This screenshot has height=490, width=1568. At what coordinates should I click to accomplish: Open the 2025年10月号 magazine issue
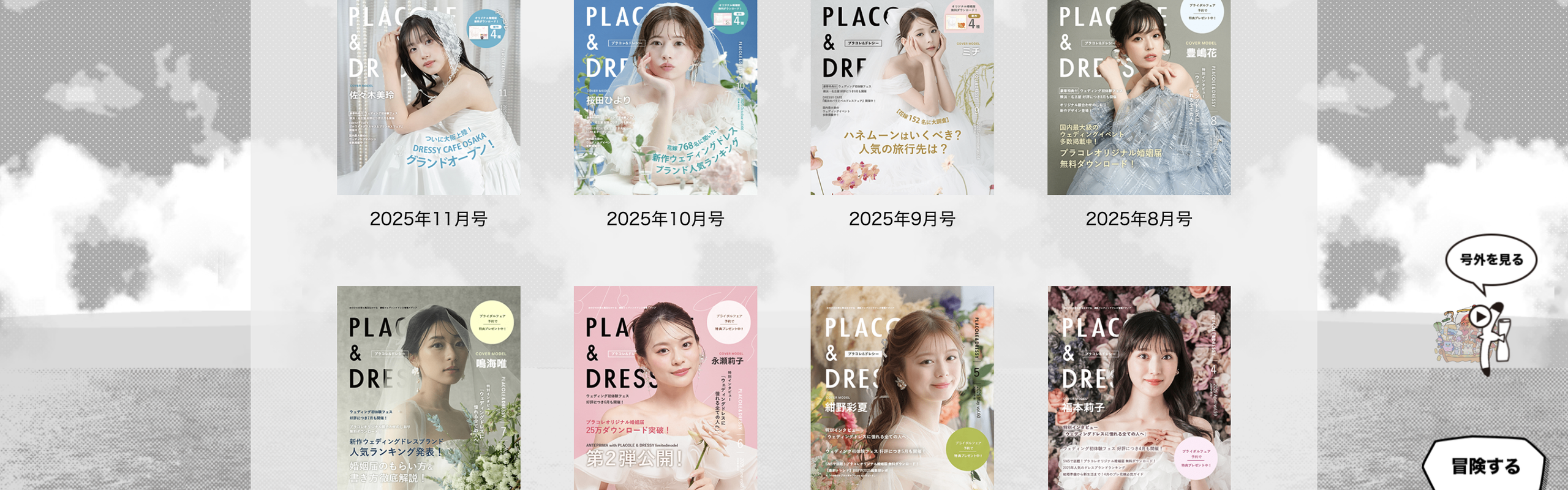pyautogui.click(x=665, y=98)
